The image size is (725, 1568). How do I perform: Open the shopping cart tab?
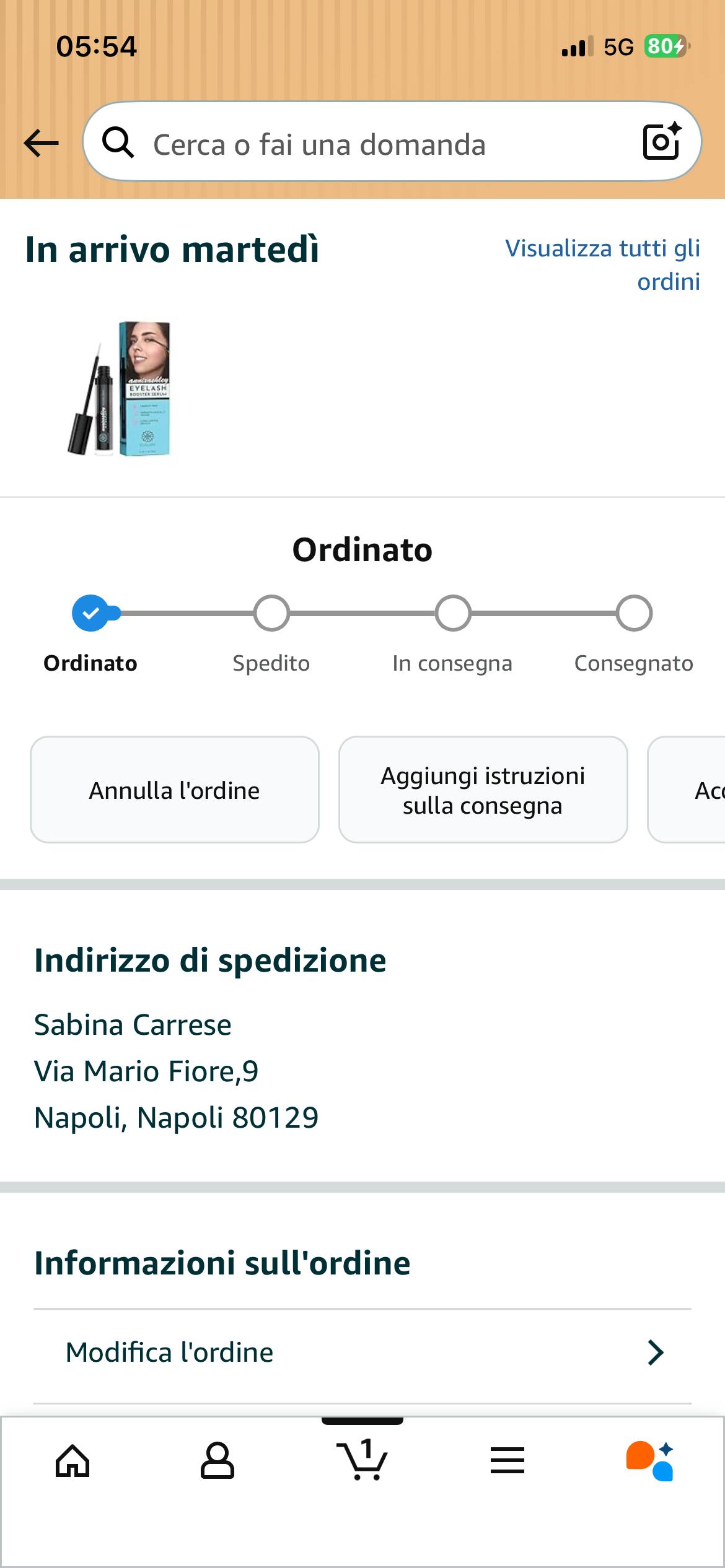tap(362, 1461)
